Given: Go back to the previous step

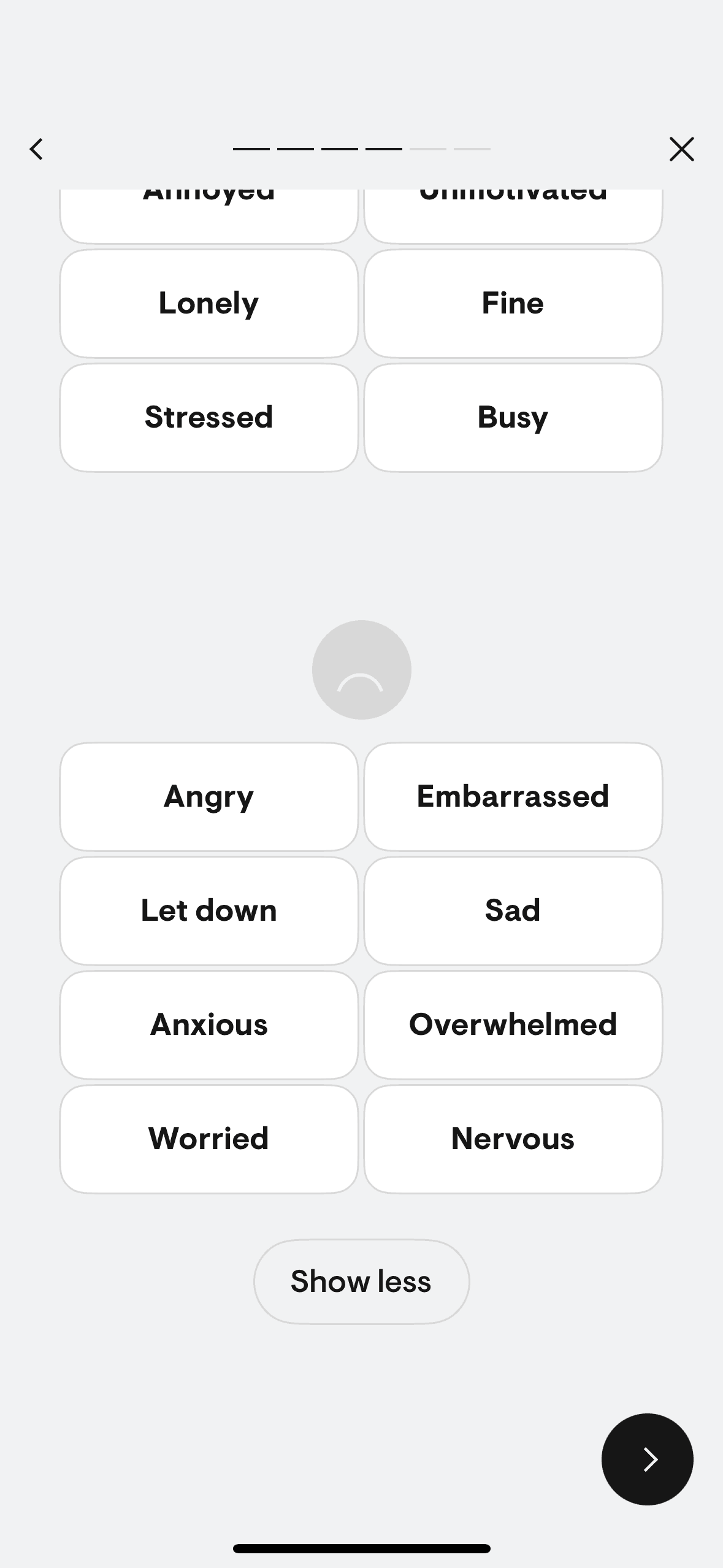Looking at the screenshot, I should coord(37,149).
